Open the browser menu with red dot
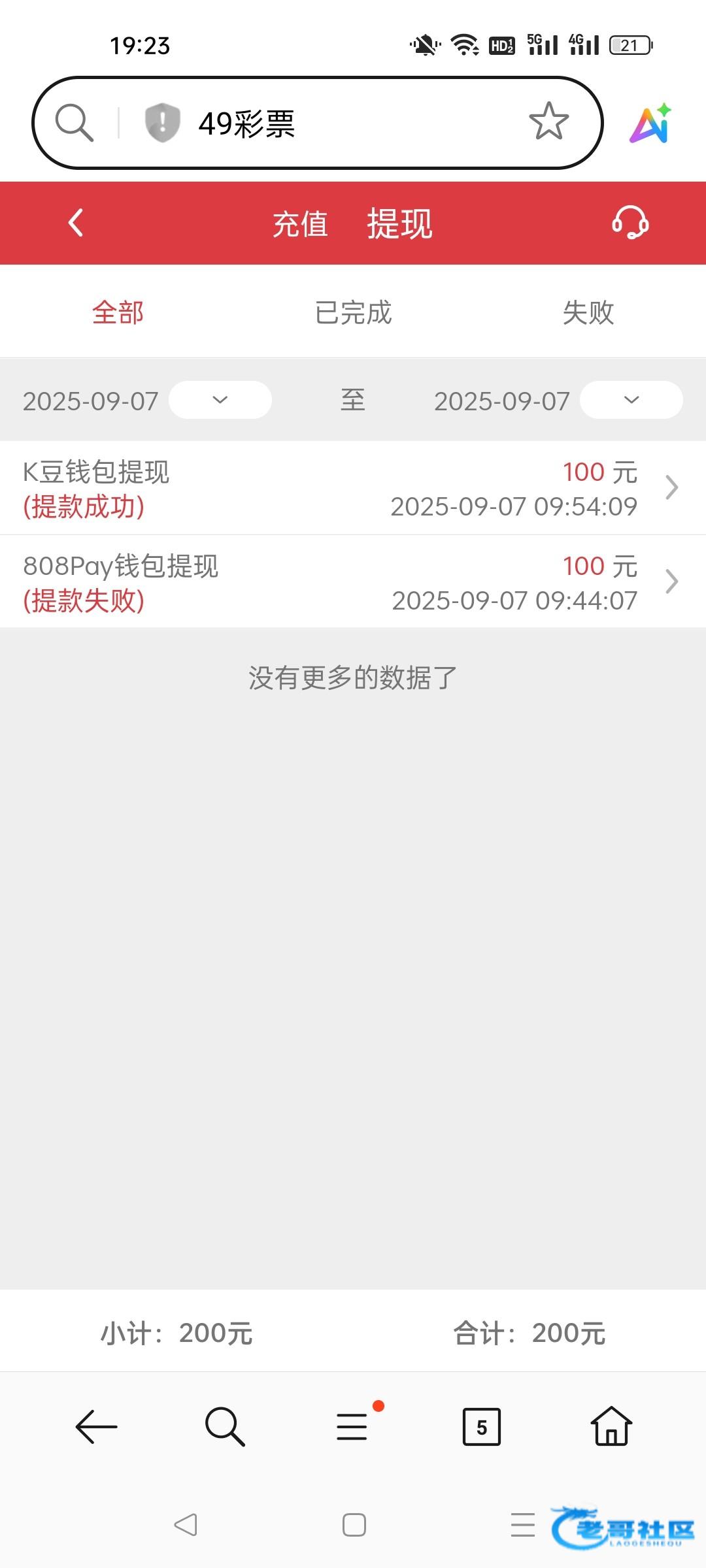The height and width of the screenshot is (1568, 706). 352,1426
